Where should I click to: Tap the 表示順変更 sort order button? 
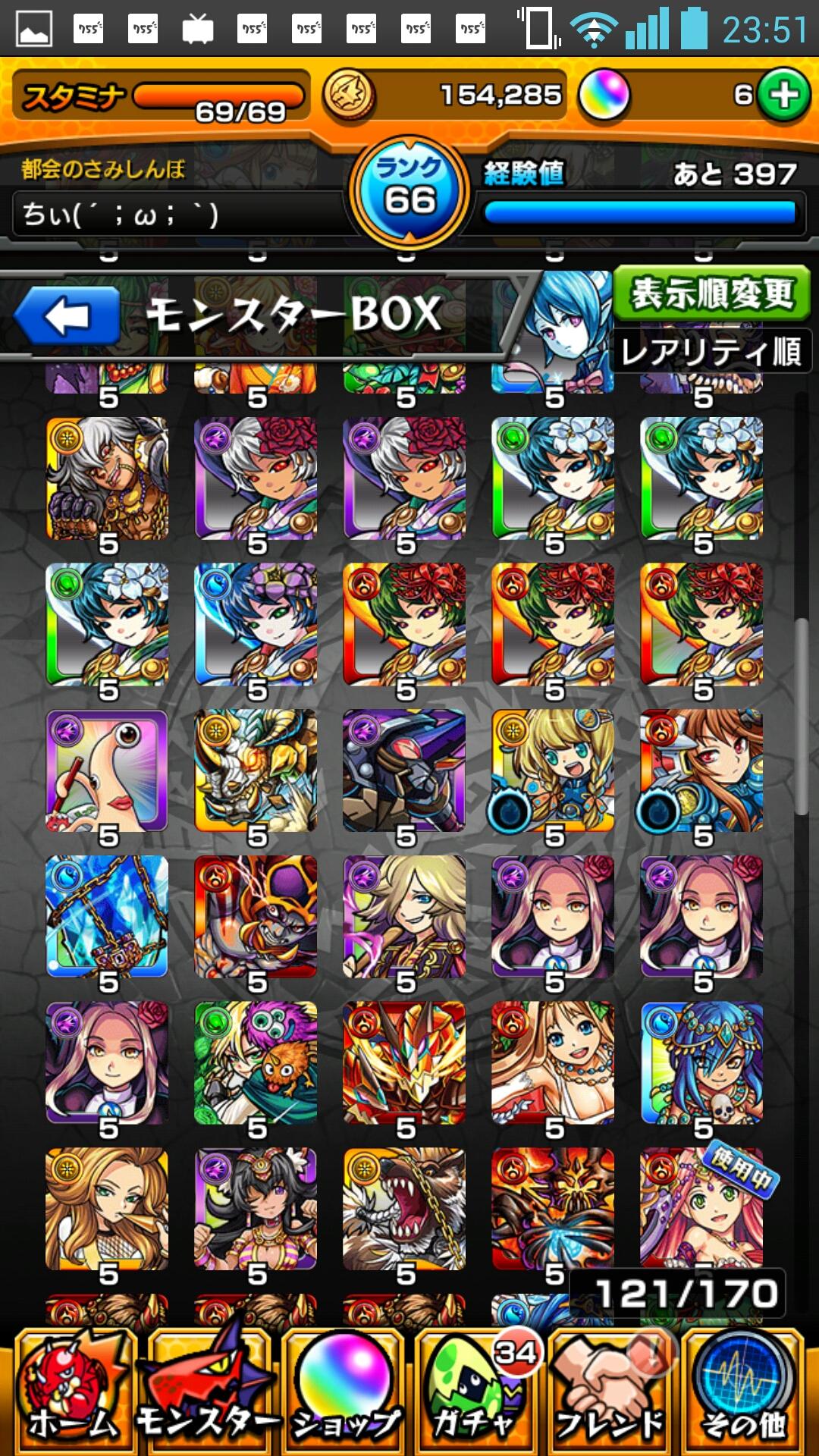coord(711,293)
